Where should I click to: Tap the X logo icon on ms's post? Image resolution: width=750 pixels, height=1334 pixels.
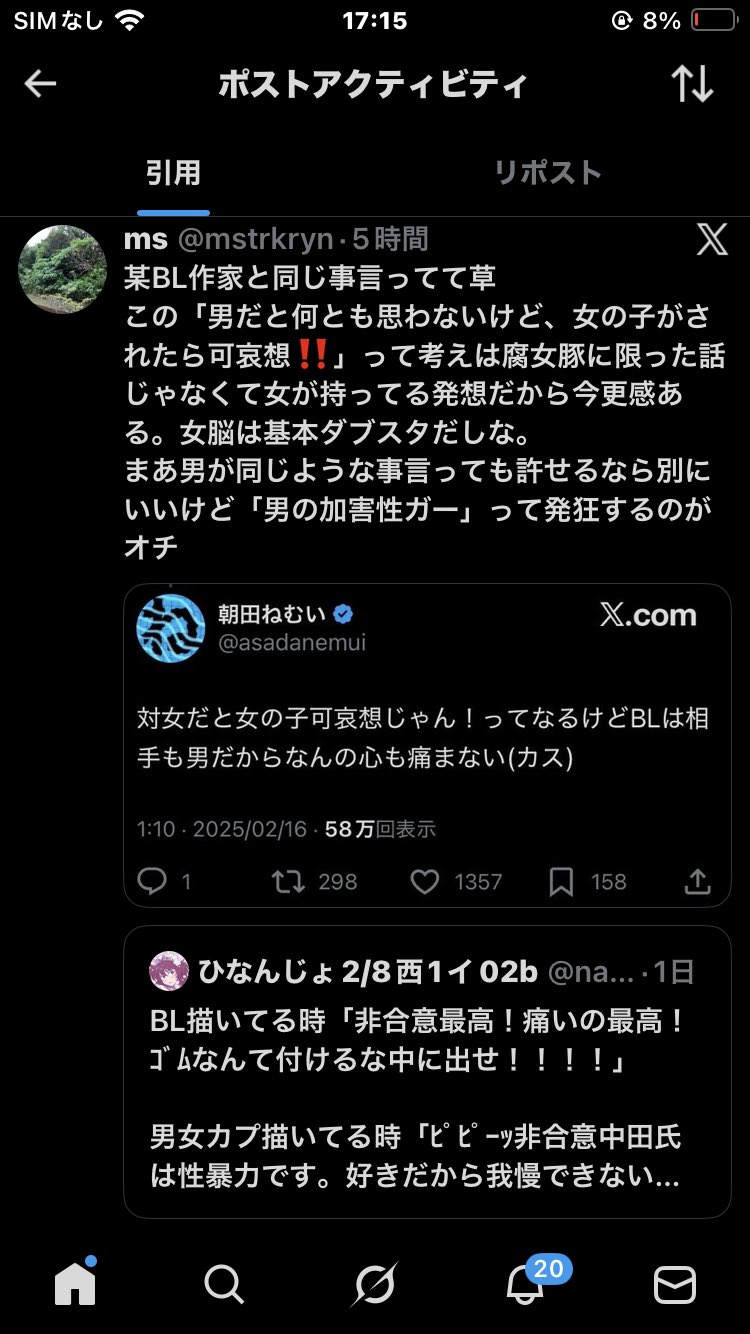(x=711, y=239)
